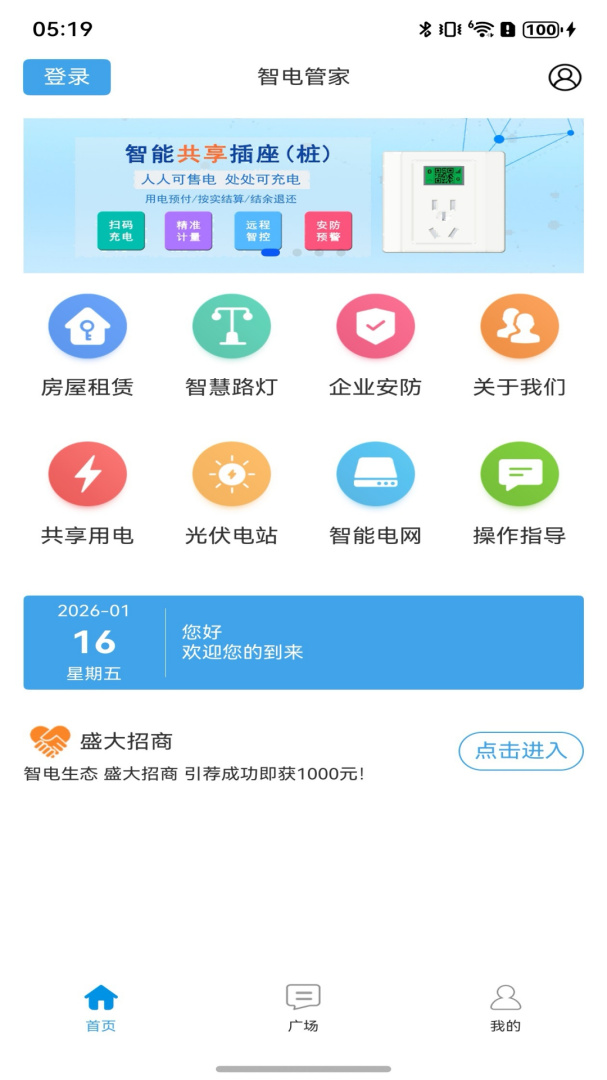The image size is (607, 1080).
Task: Switch to the 广场 square tab
Action: 303,1007
